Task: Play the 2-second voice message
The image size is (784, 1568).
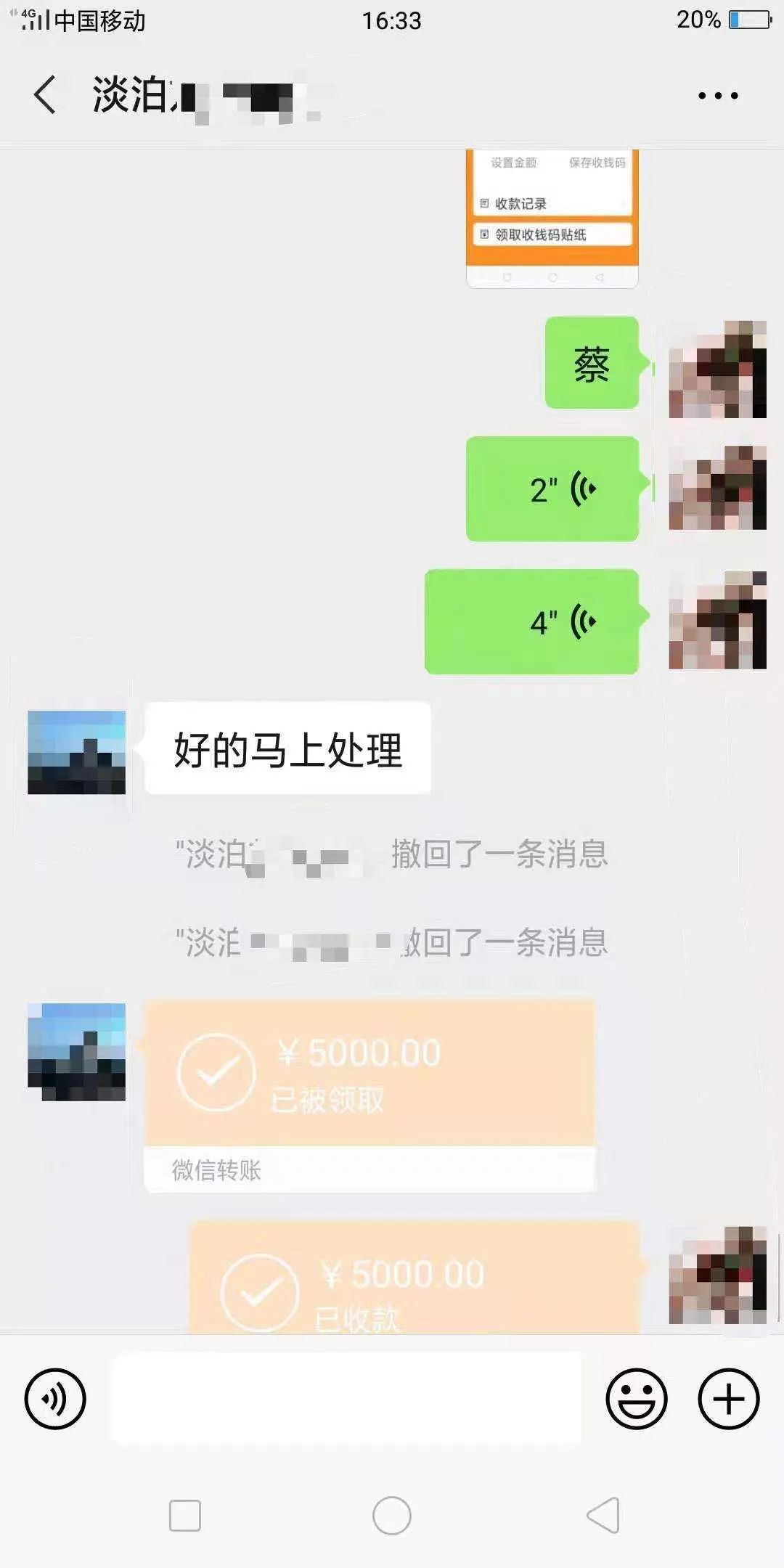Action: [x=552, y=489]
